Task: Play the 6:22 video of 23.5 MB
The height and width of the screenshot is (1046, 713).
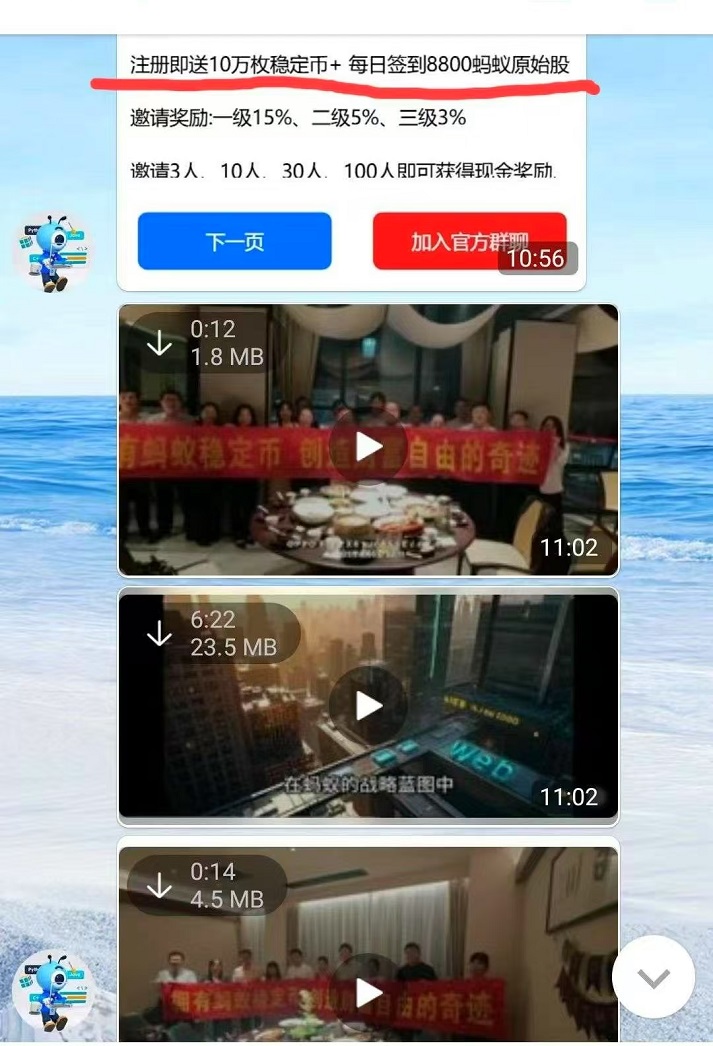Action: tap(369, 705)
